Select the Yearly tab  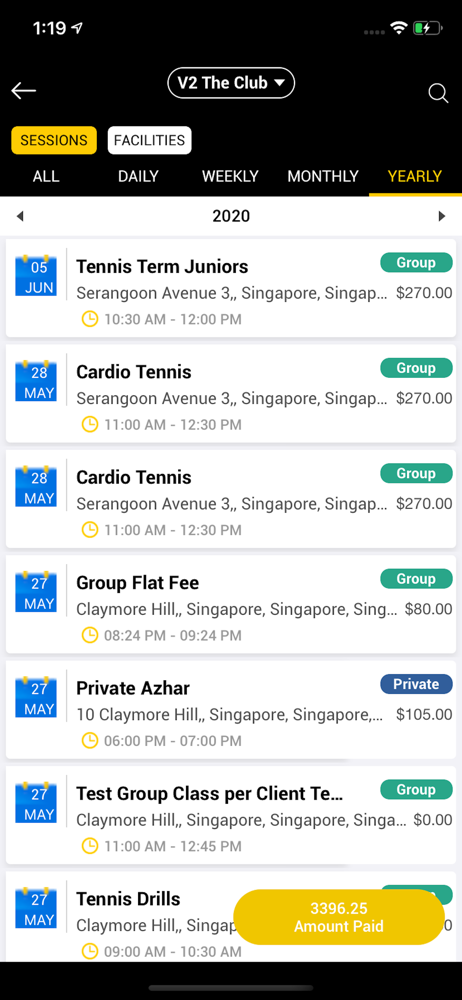pyautogui.click(x=415, y=177)
